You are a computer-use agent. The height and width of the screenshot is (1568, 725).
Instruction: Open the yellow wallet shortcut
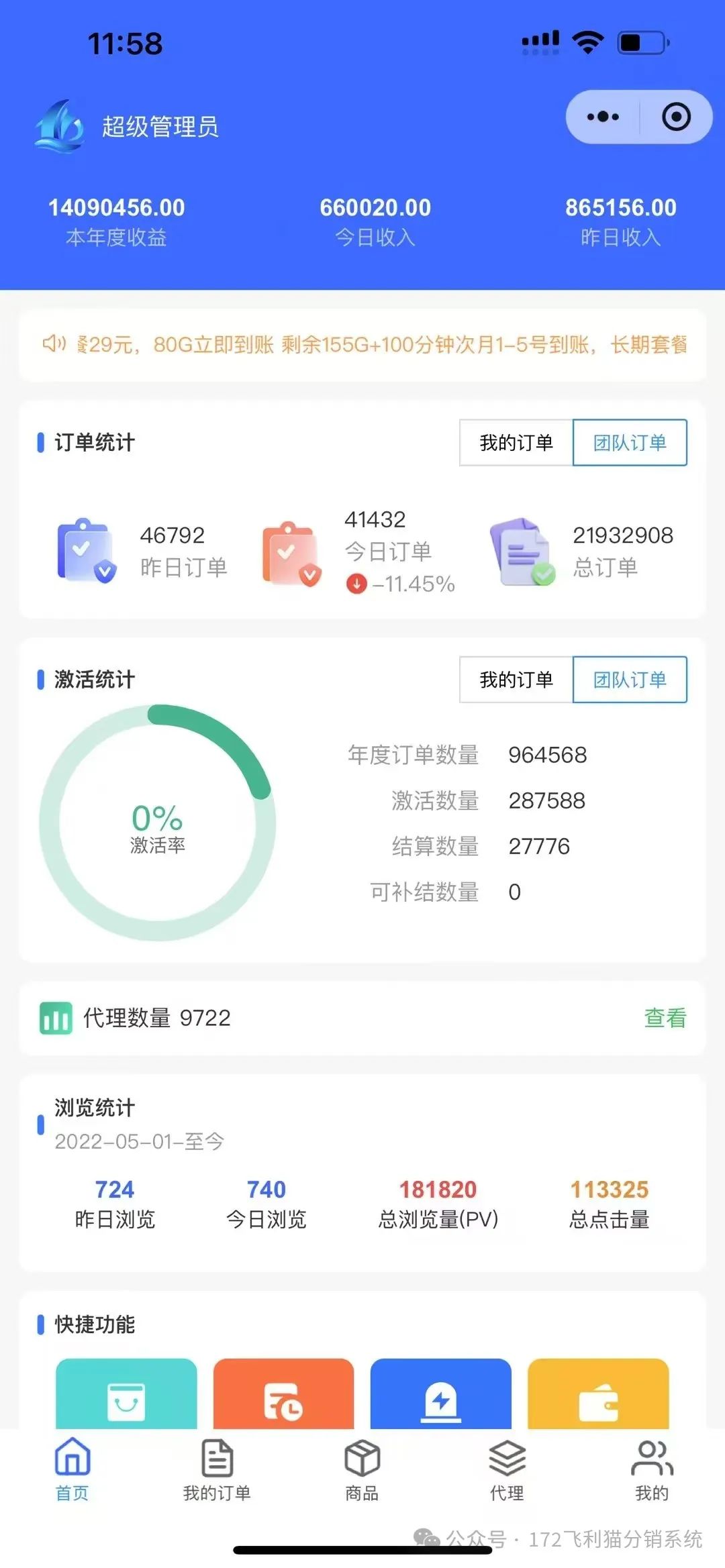pyautogui.click(x=598, y=1398)
